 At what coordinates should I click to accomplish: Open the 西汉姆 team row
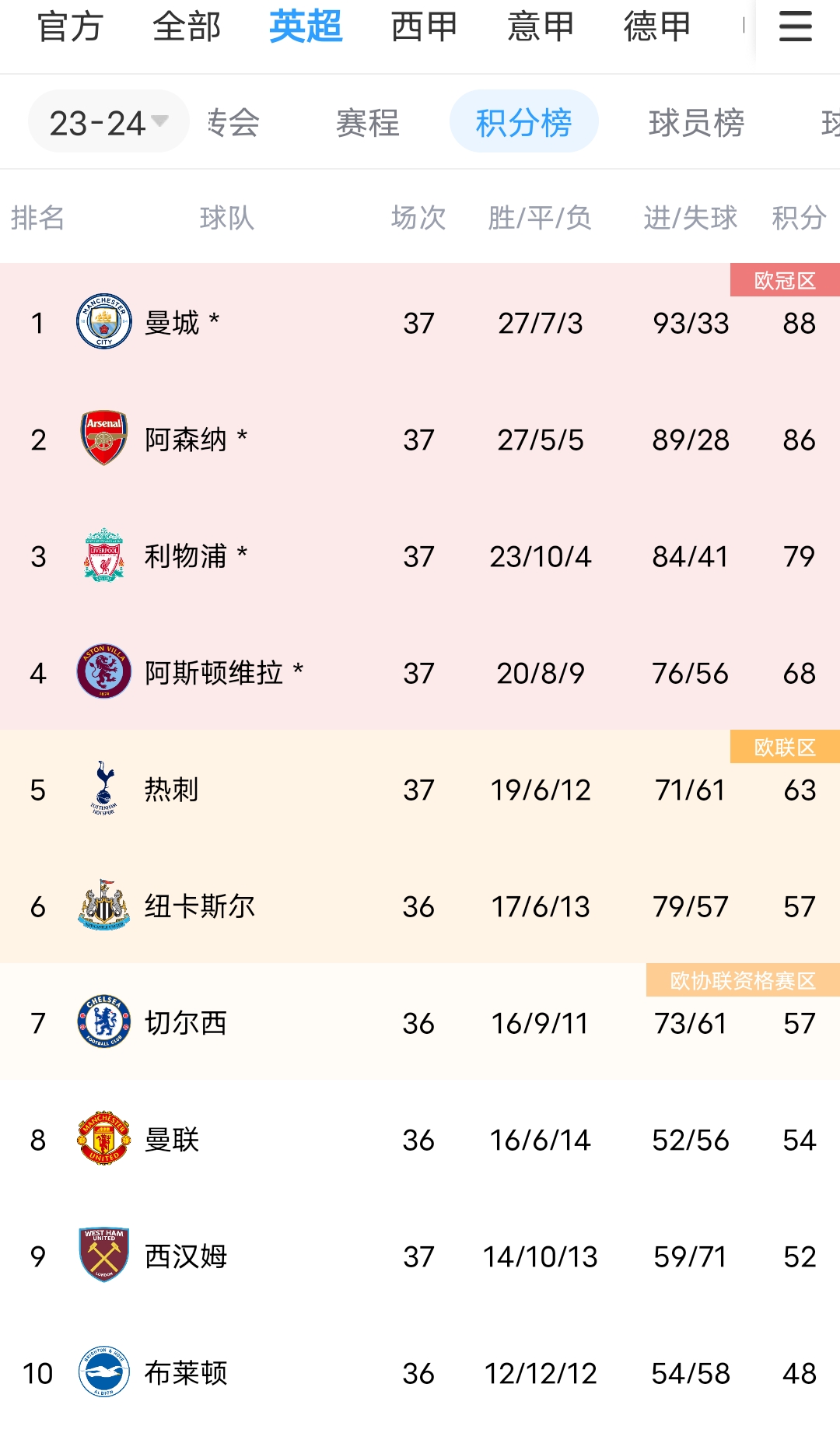click(x=420, y=1256)
